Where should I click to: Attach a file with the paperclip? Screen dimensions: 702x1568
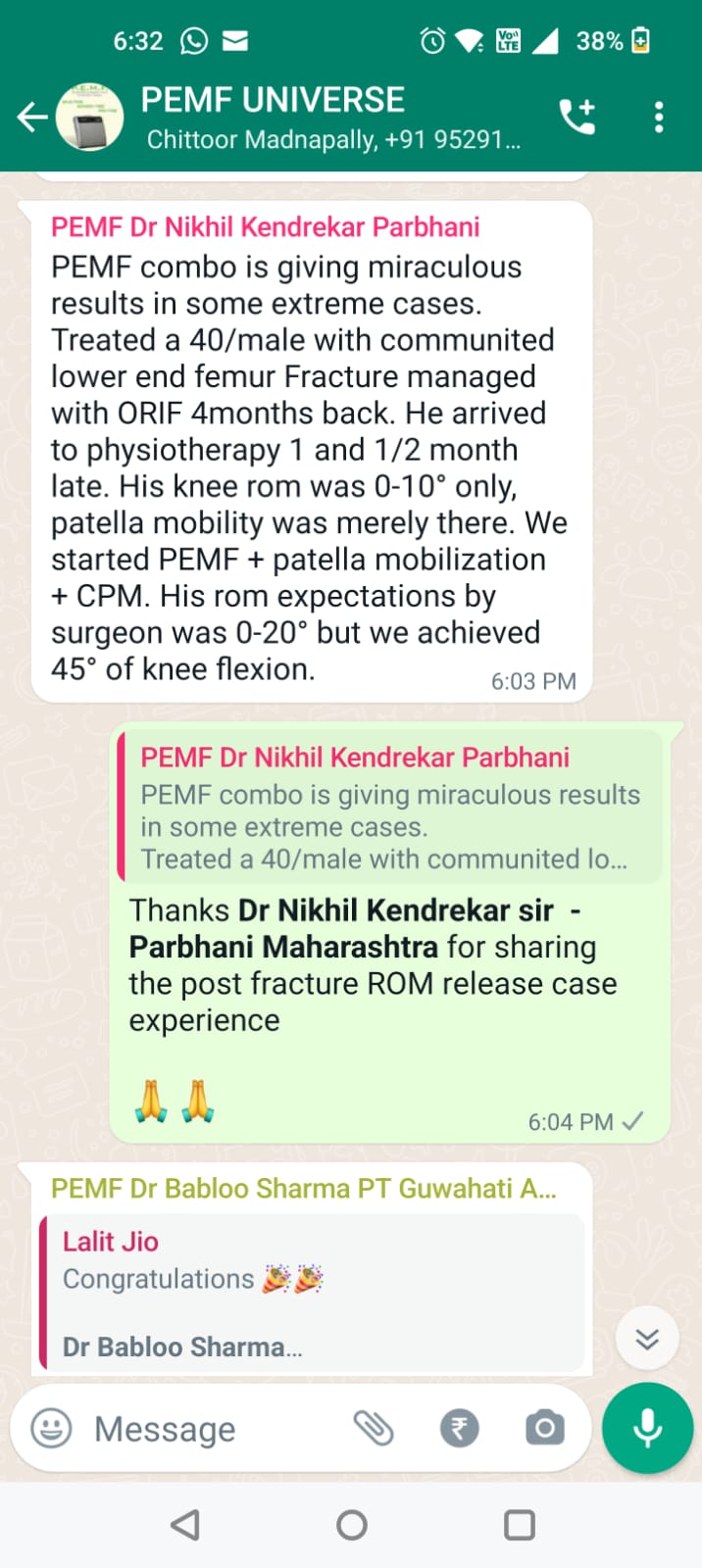pyautogui.click(x=374, y=1429)
